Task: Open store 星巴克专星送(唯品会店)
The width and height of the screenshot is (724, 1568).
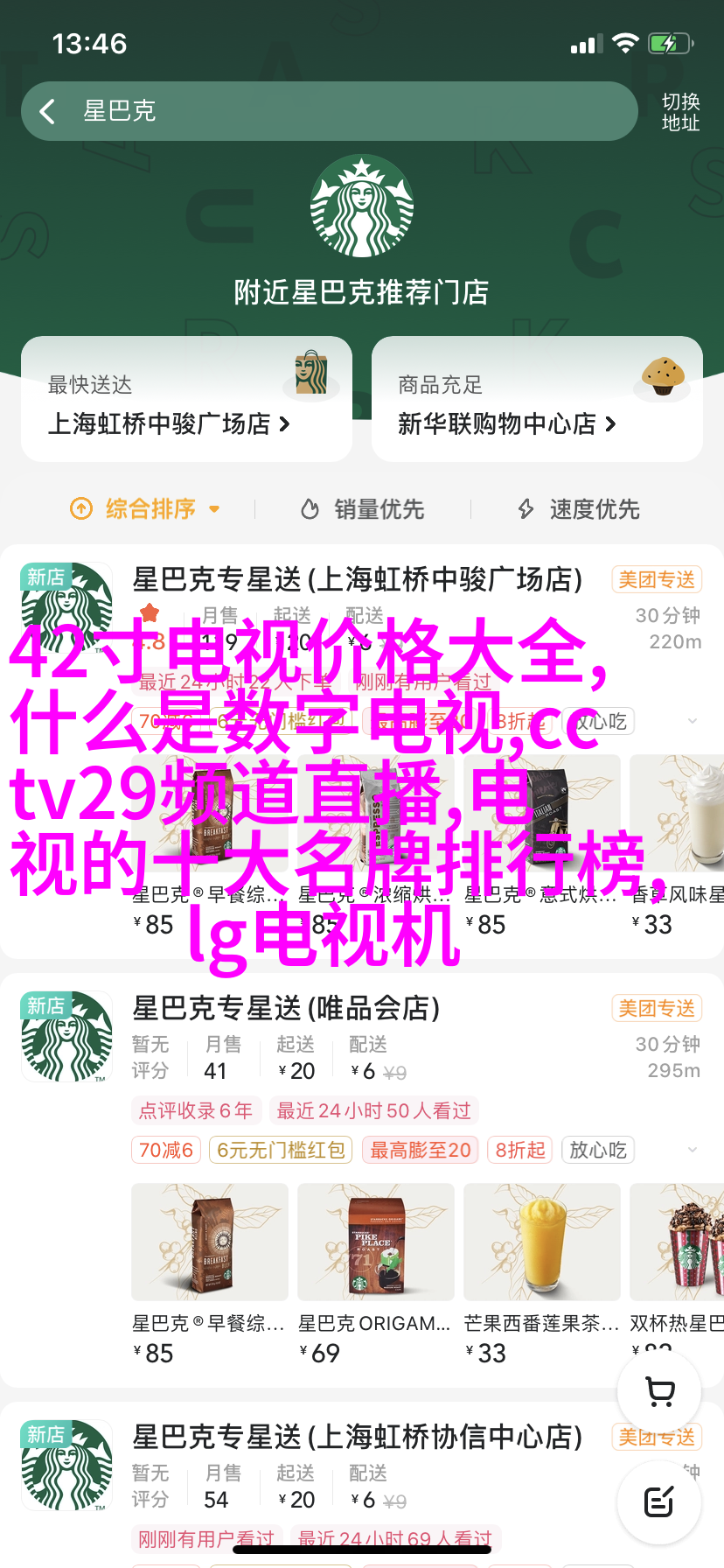Action: click(286, 1008)
